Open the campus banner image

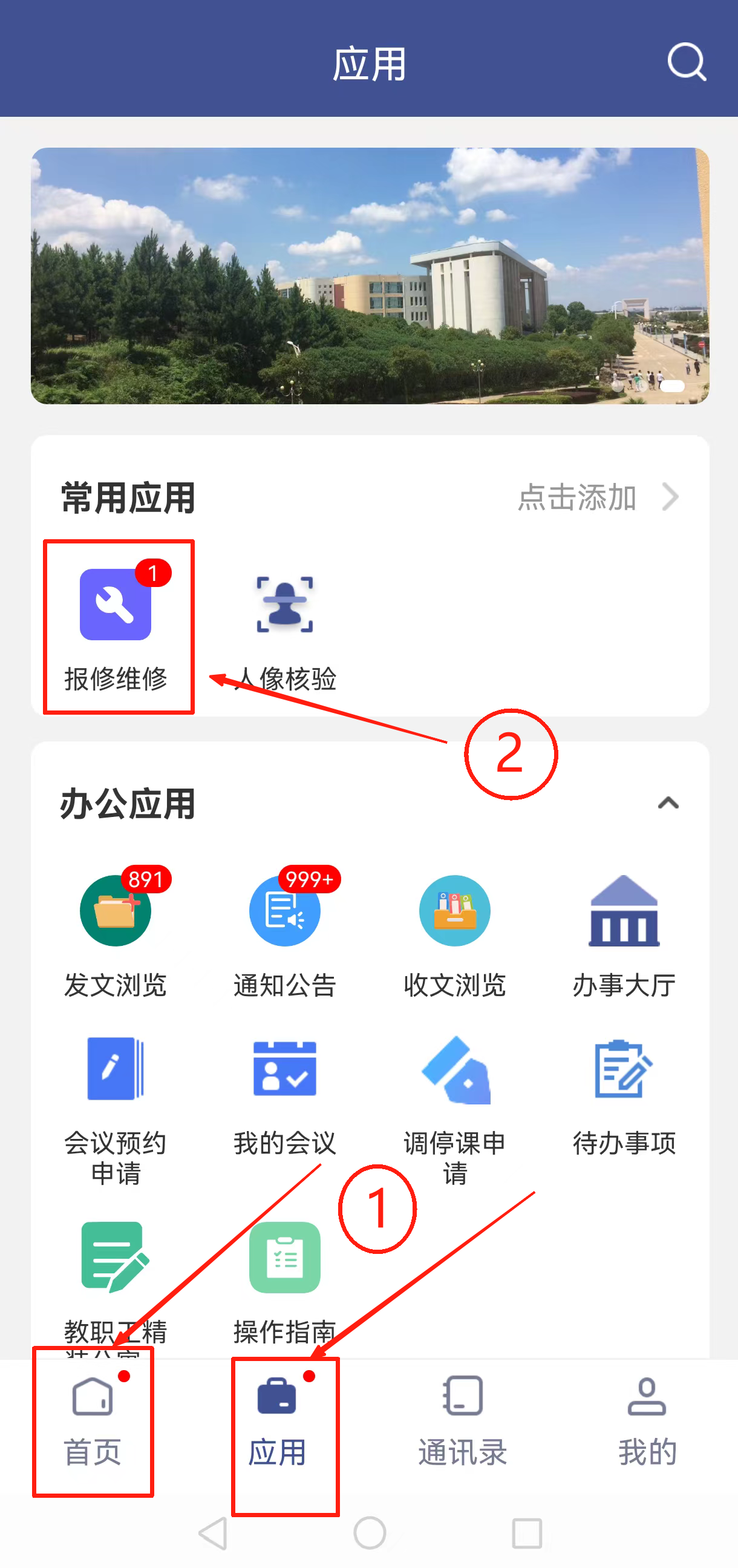pyautogui.click(x=370, y=276)
